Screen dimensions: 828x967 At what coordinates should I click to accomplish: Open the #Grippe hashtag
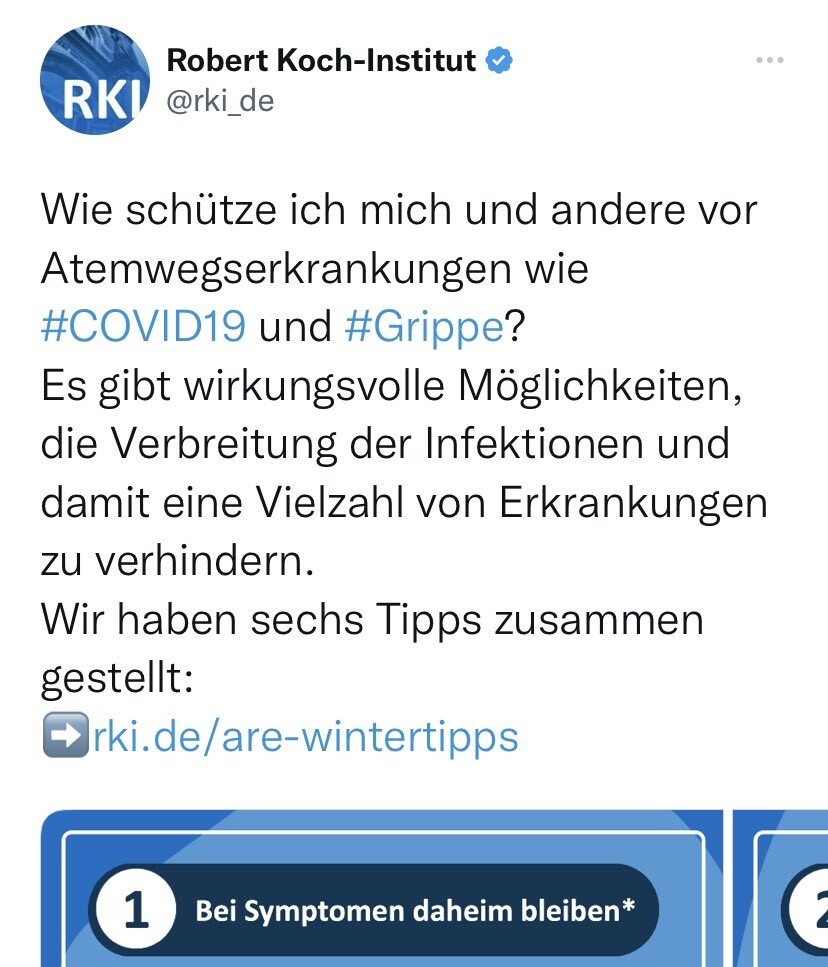(422, 327)
